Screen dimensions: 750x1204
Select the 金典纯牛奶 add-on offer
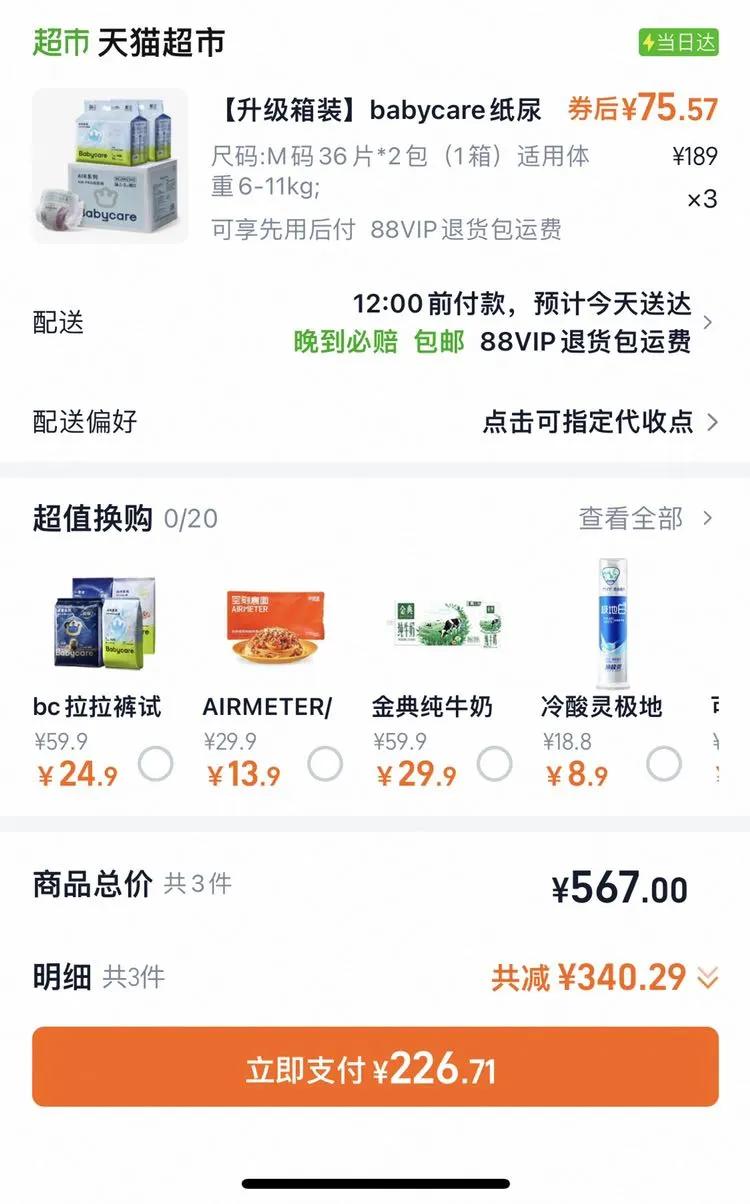point(494,764)
